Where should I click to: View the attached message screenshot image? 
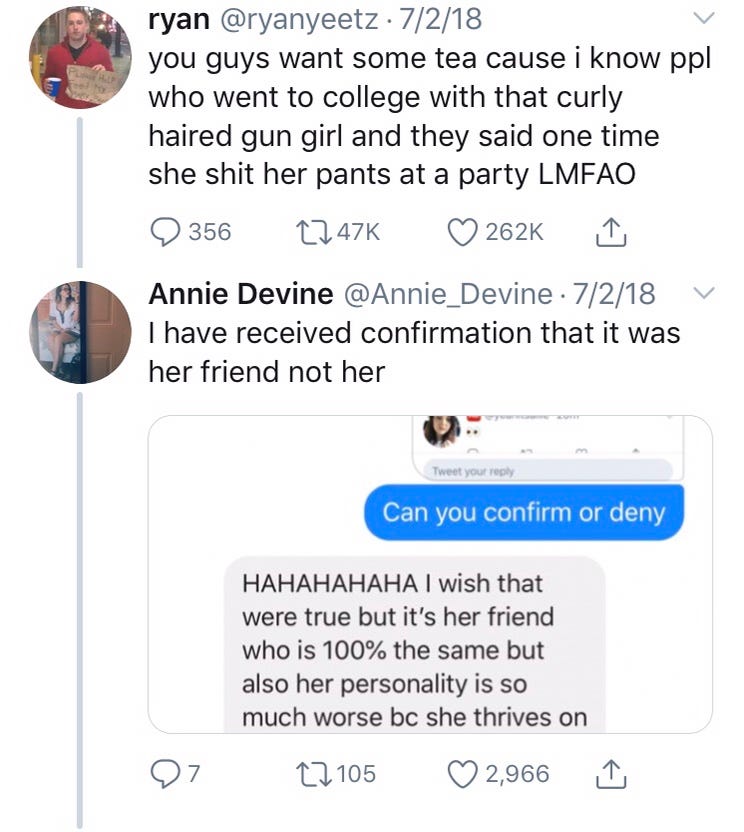[430, 575]
